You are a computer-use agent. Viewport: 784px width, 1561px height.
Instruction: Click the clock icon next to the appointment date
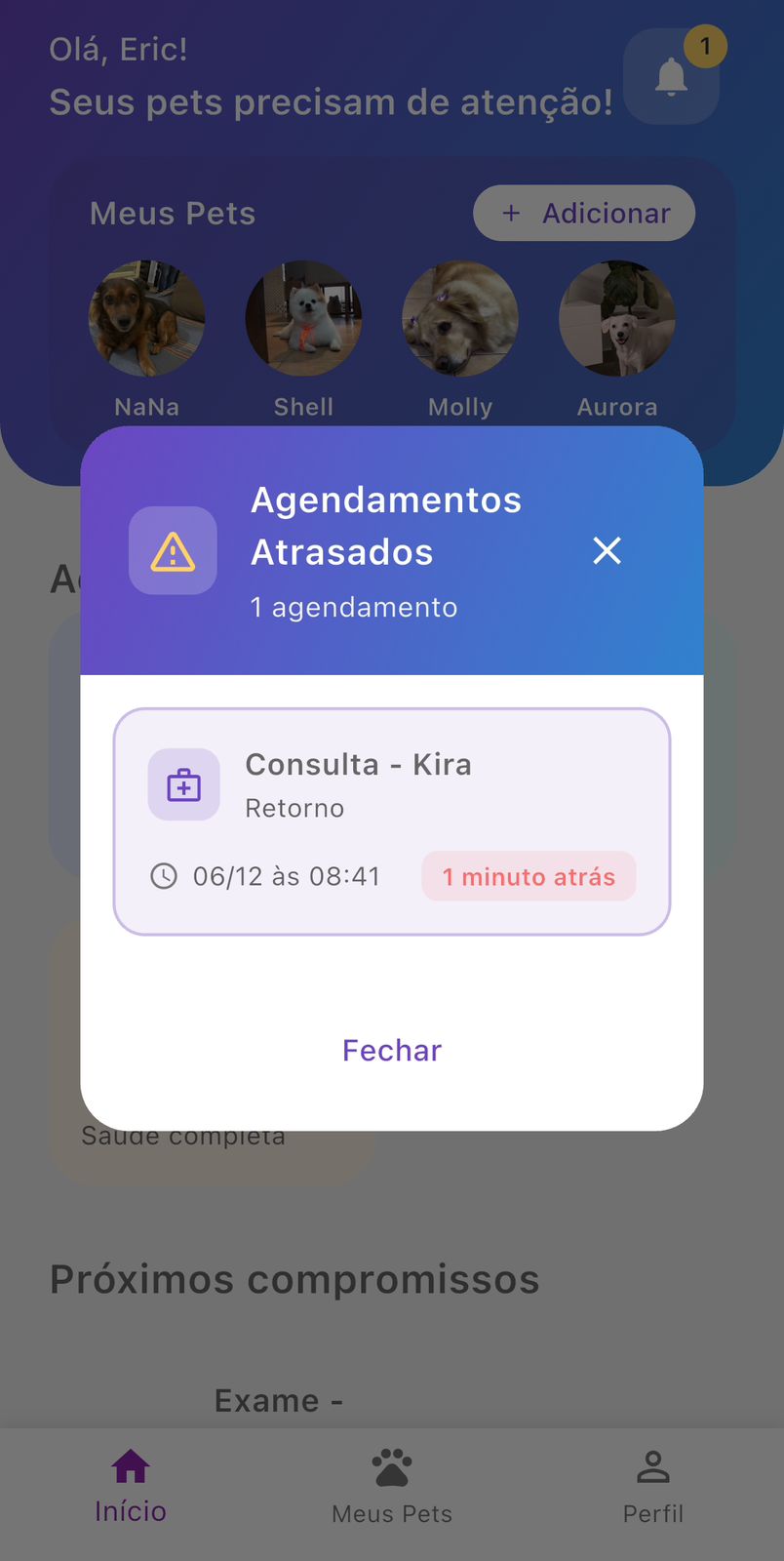(164, 876)
